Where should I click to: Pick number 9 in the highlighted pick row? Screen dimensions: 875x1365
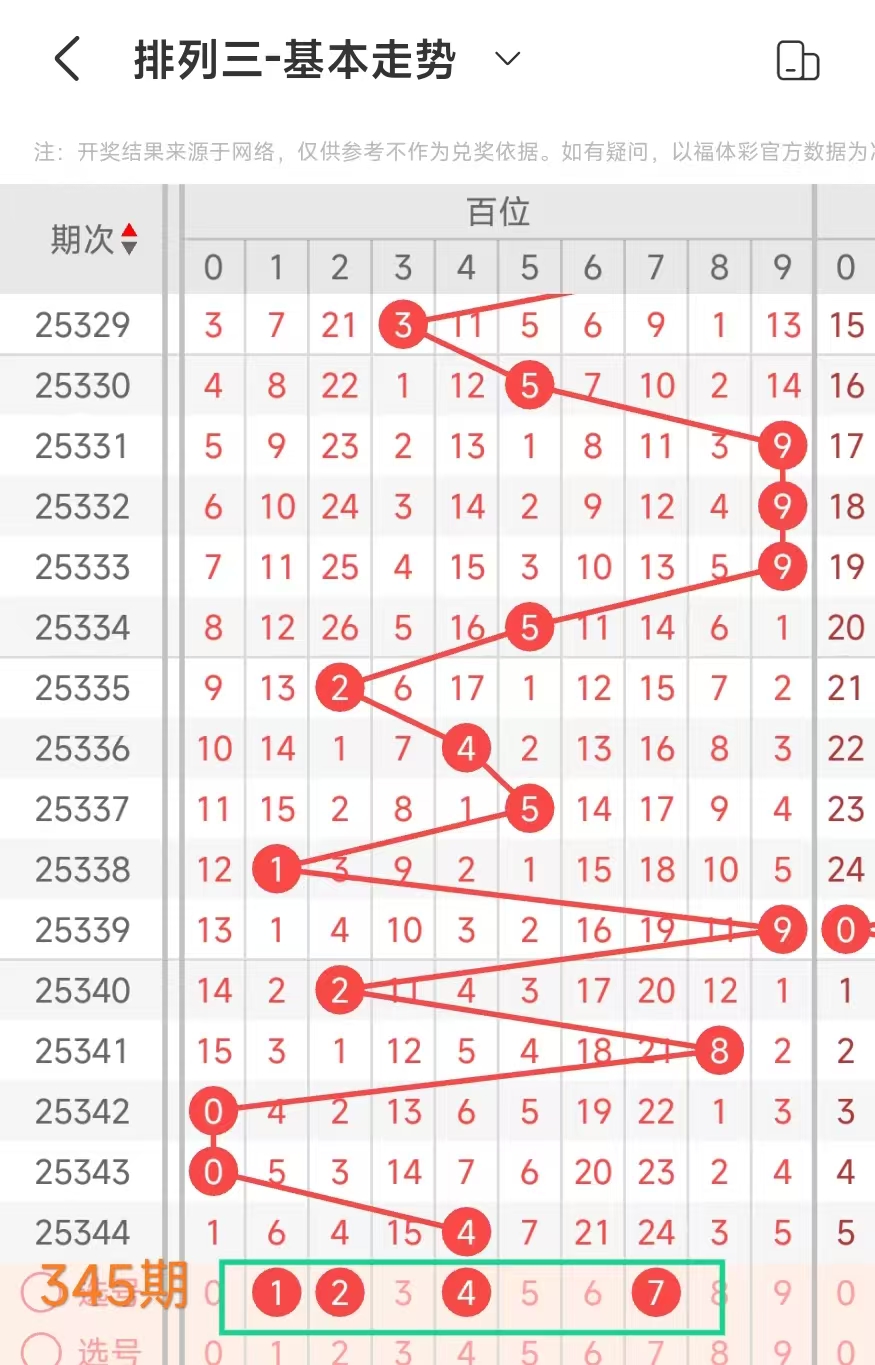[782, 1294]
